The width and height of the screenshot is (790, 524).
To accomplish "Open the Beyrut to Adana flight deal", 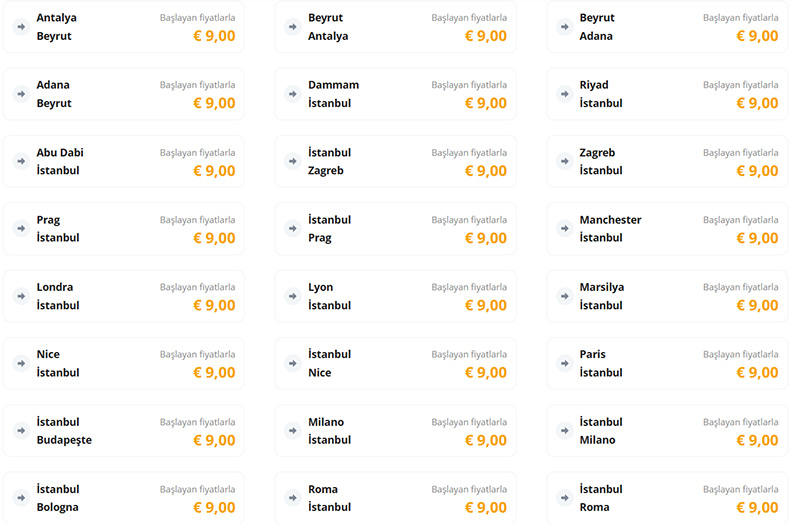I will [667, 27].
